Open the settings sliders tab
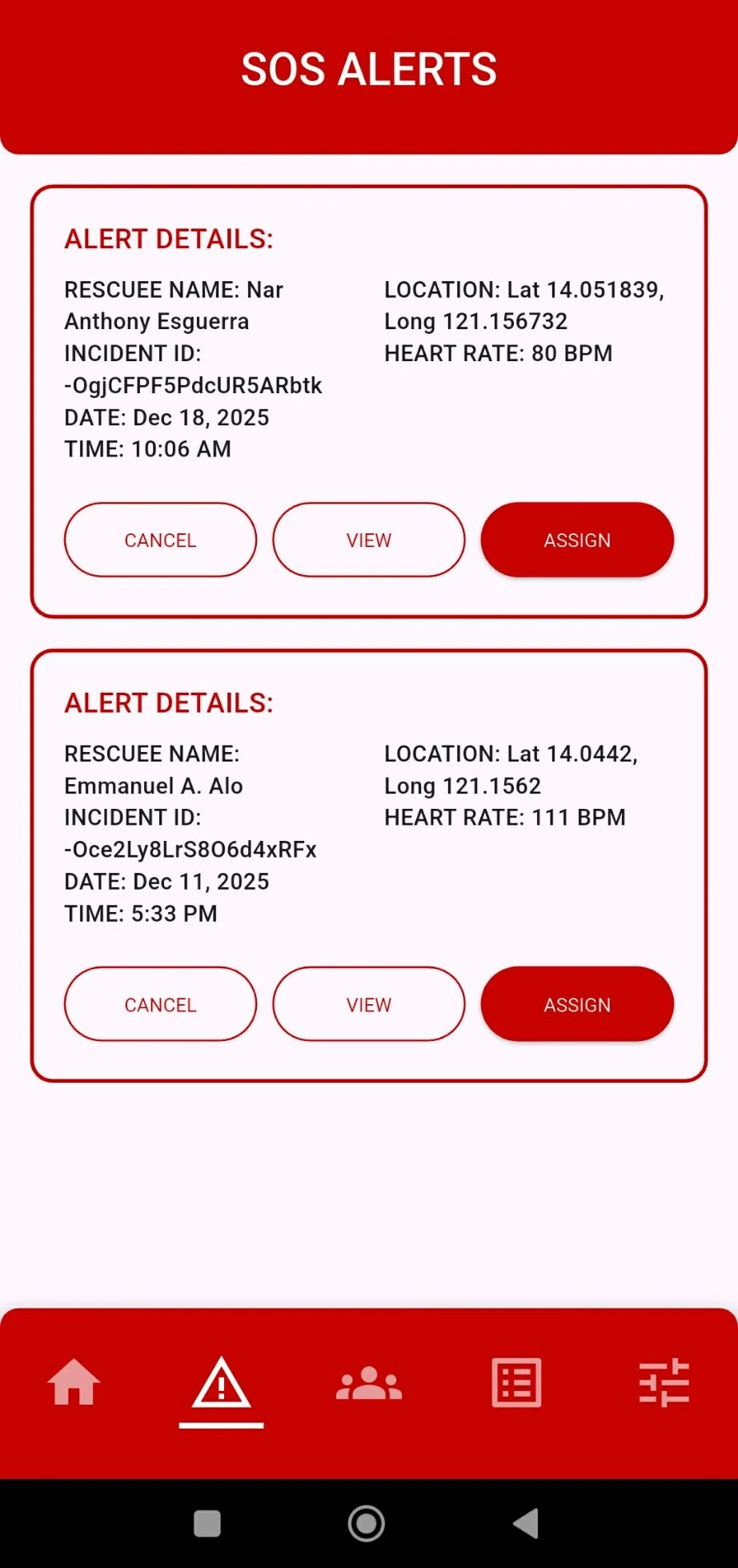 (x=664, y=1383)
